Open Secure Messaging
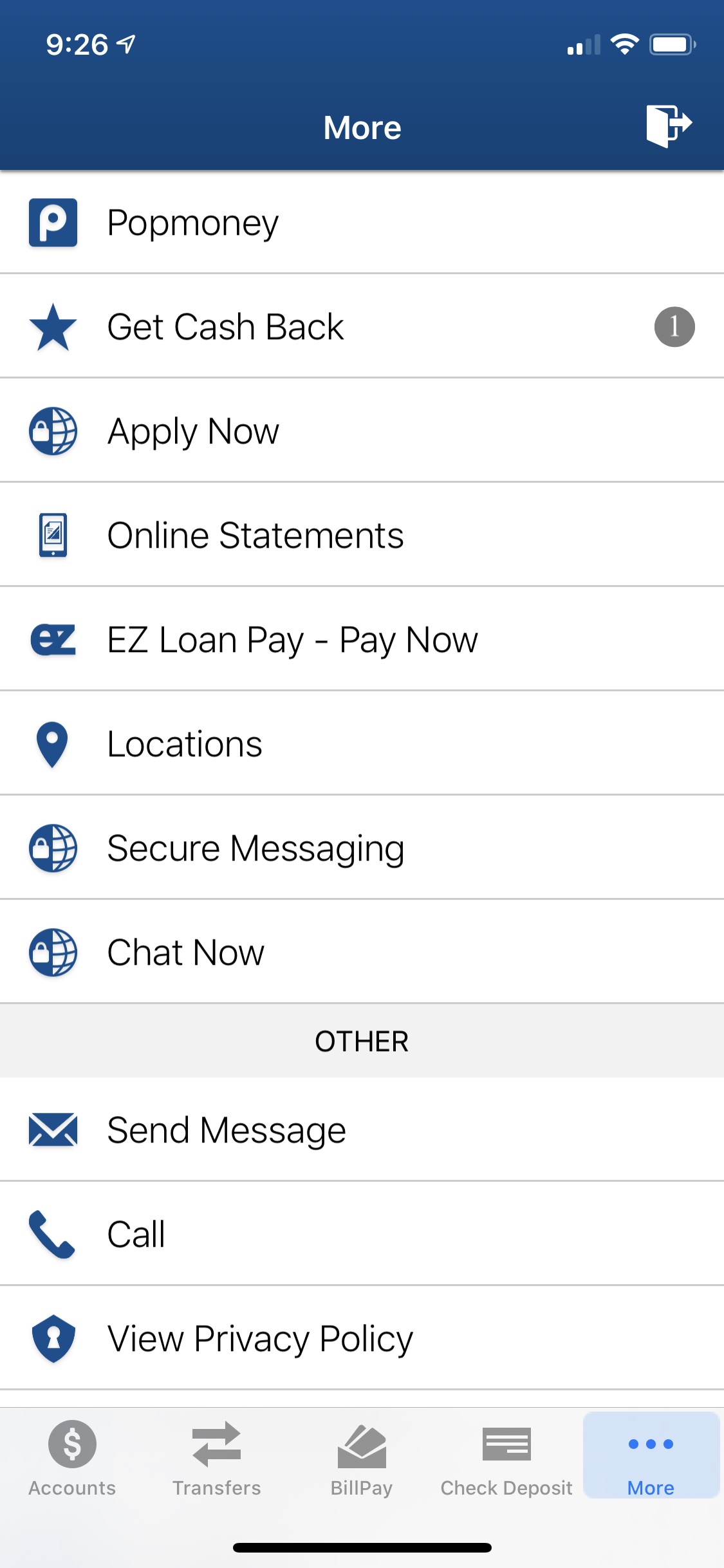This screenshot has width=724, height=1568. point(362,848)
